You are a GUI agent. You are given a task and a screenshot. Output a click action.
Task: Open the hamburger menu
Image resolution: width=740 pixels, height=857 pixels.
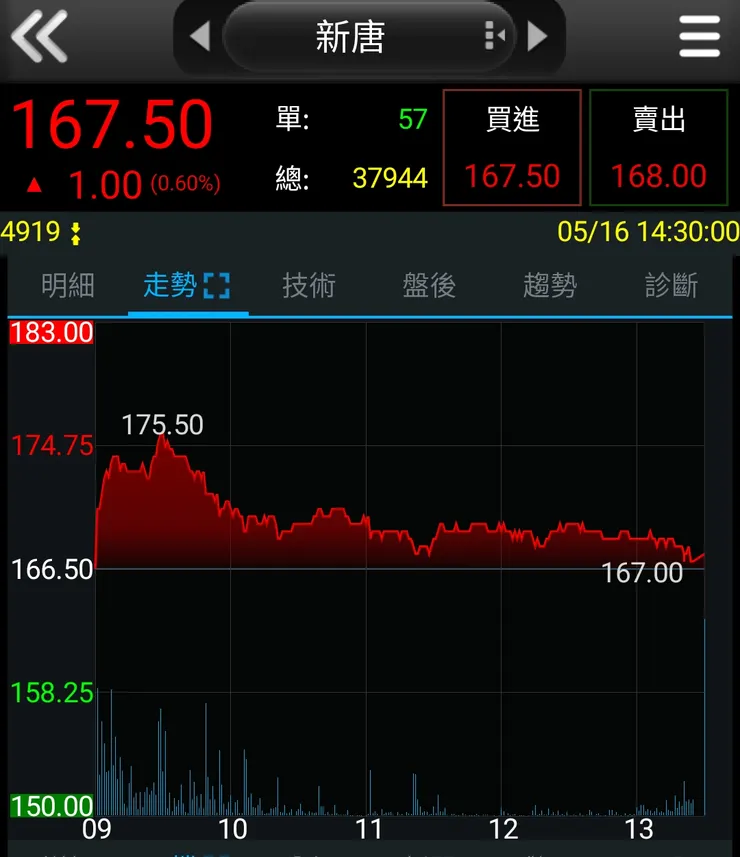tap(699, 36)
